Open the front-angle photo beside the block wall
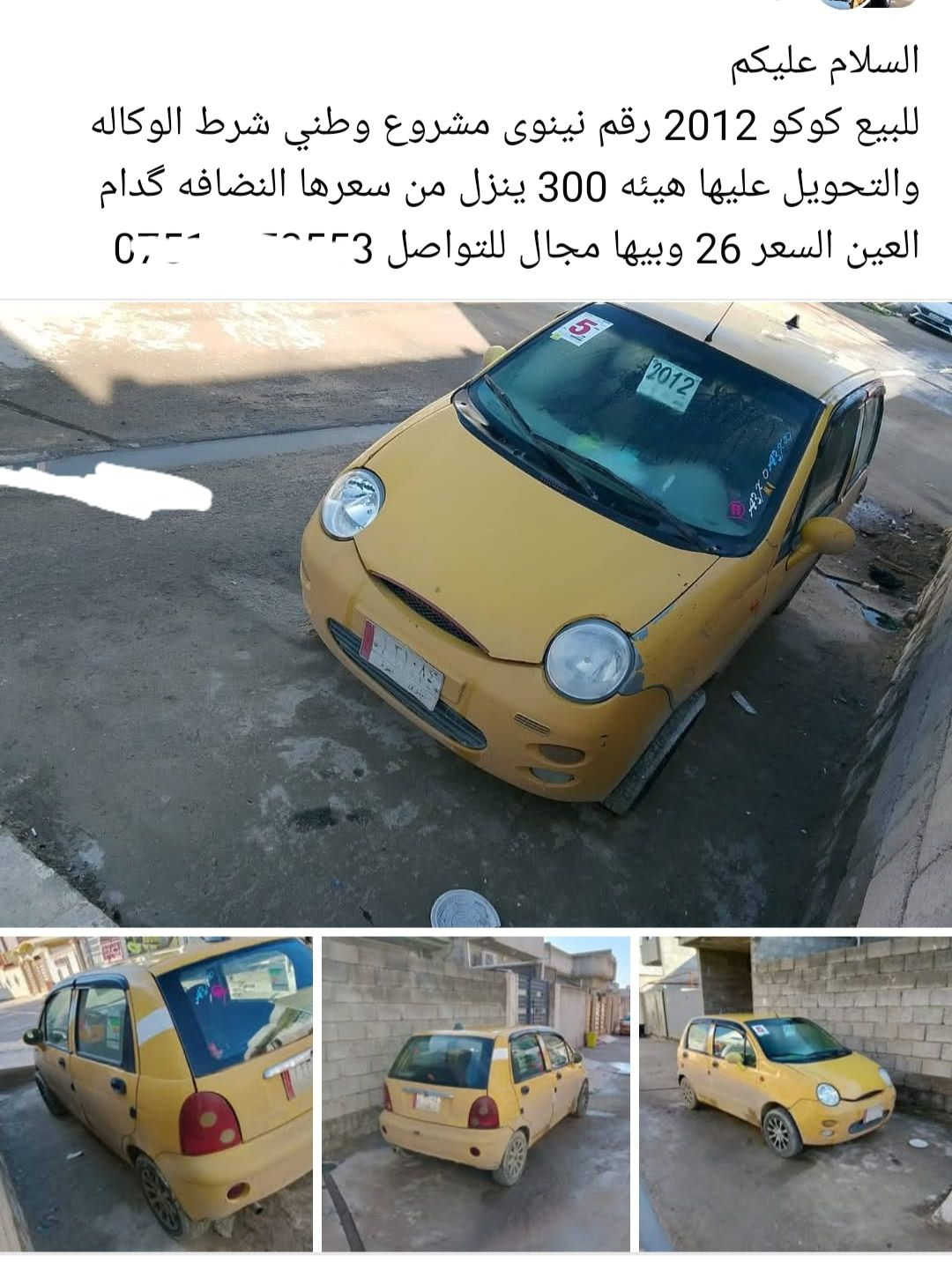 795,1093
